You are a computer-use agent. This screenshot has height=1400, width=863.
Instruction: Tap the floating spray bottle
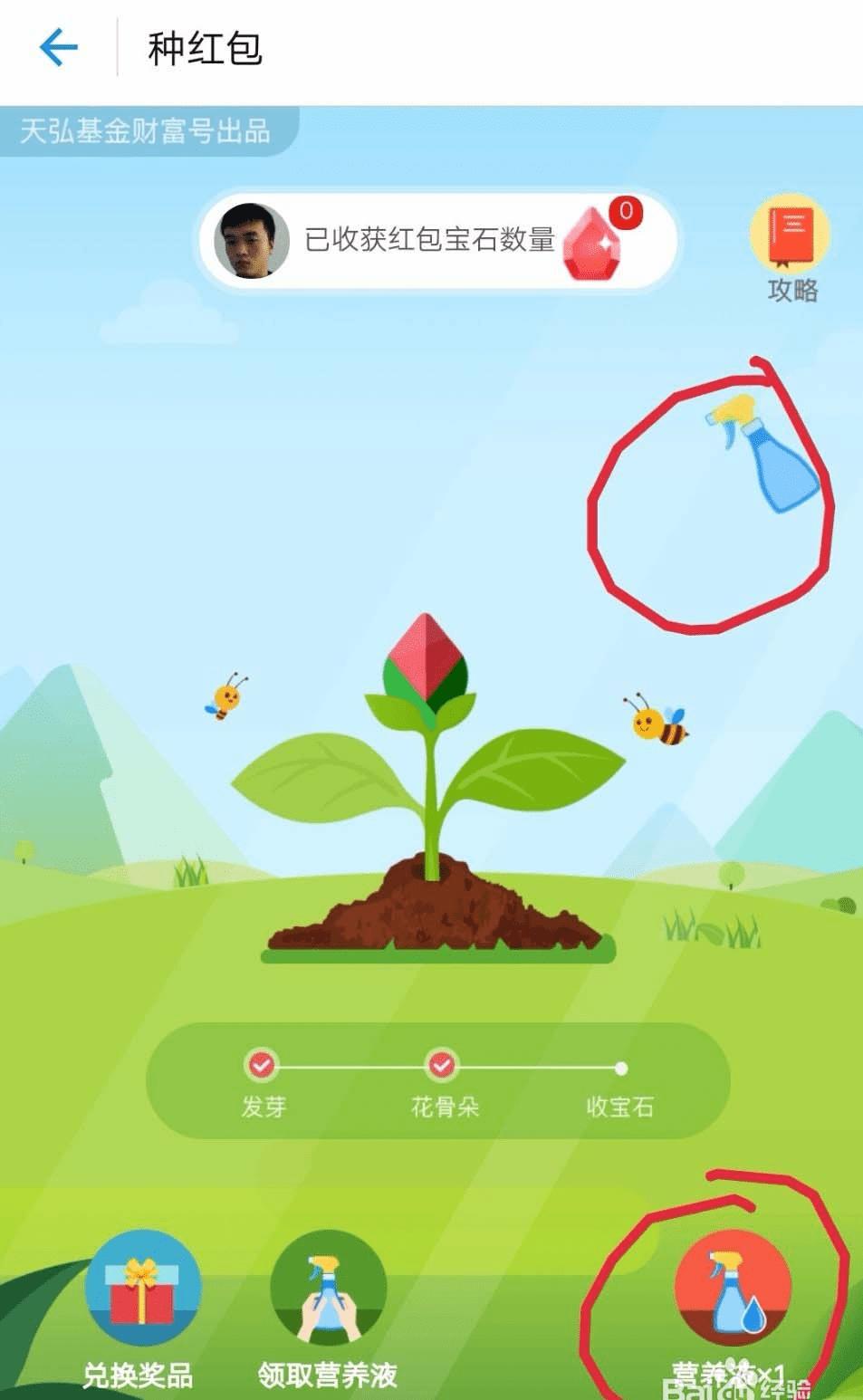(763, 453)
